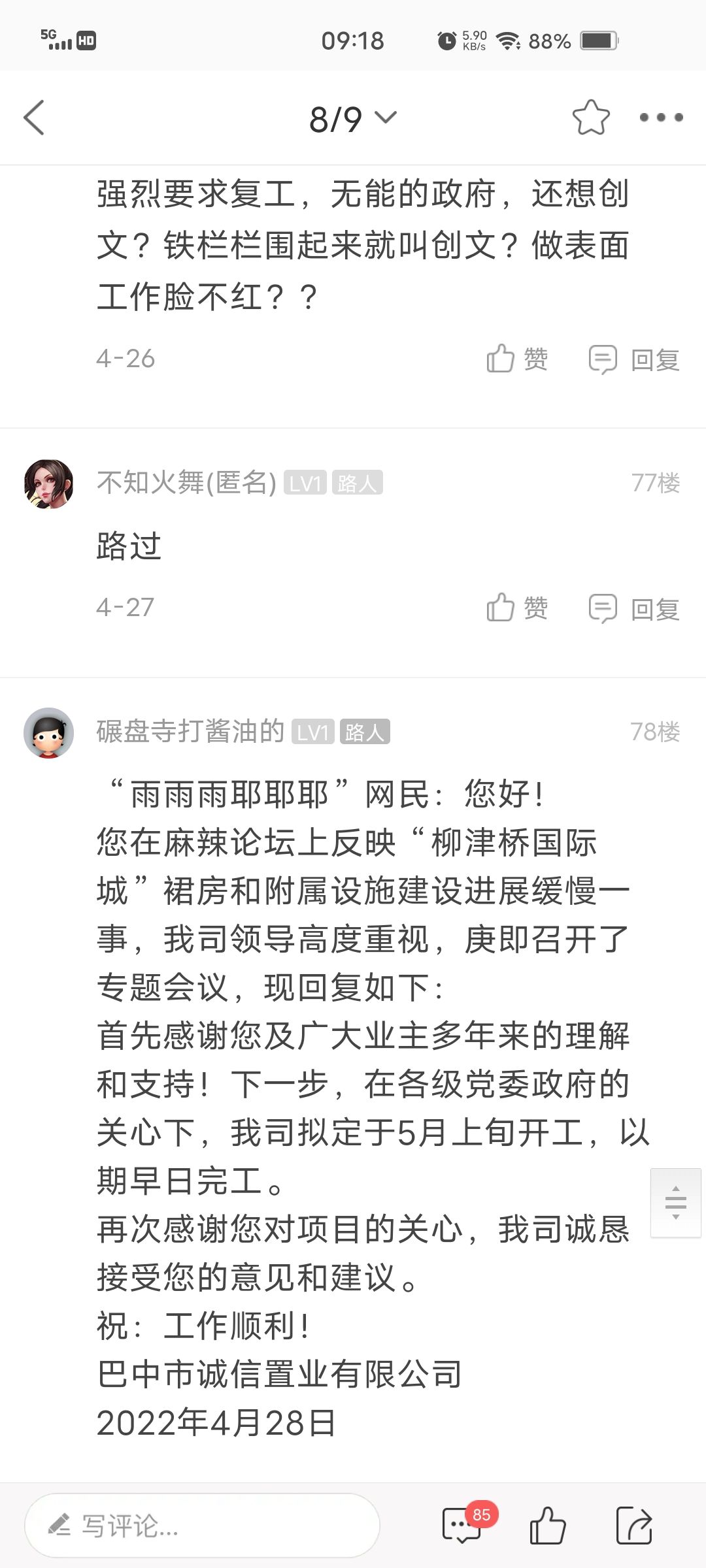Open 不知火舞 user avatar

click(48, 484)
